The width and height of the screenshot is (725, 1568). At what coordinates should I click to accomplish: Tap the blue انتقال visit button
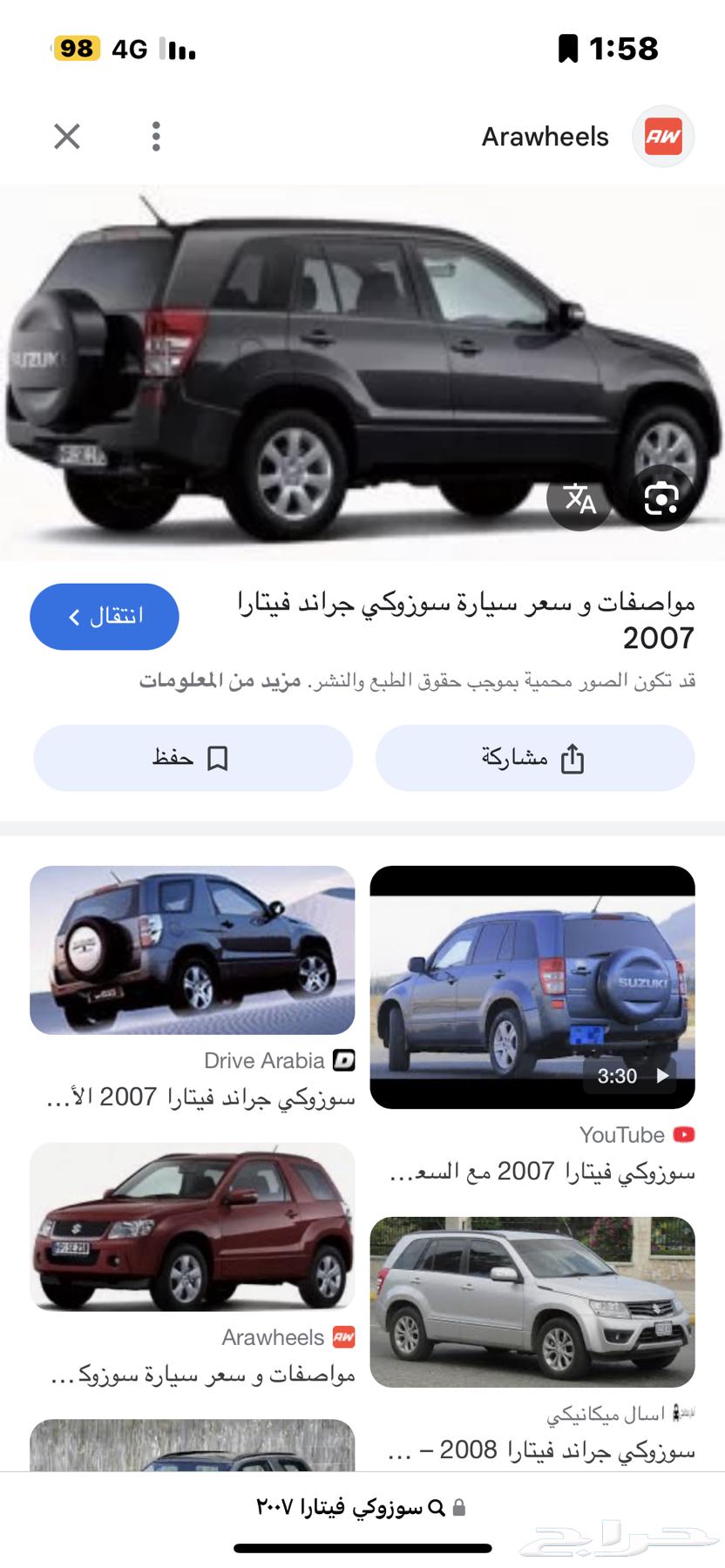coord(105,617)
